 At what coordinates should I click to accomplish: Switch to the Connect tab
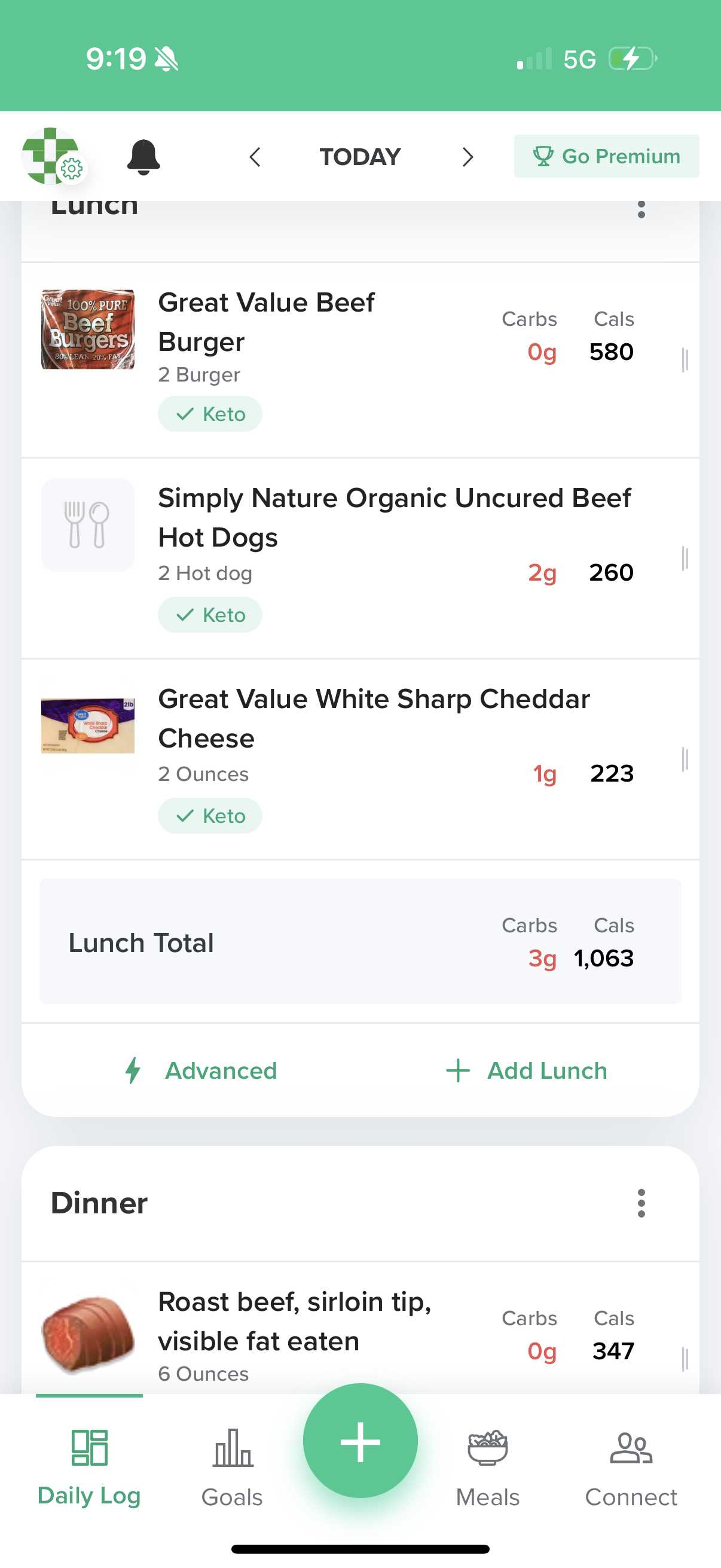(631, 1468)
